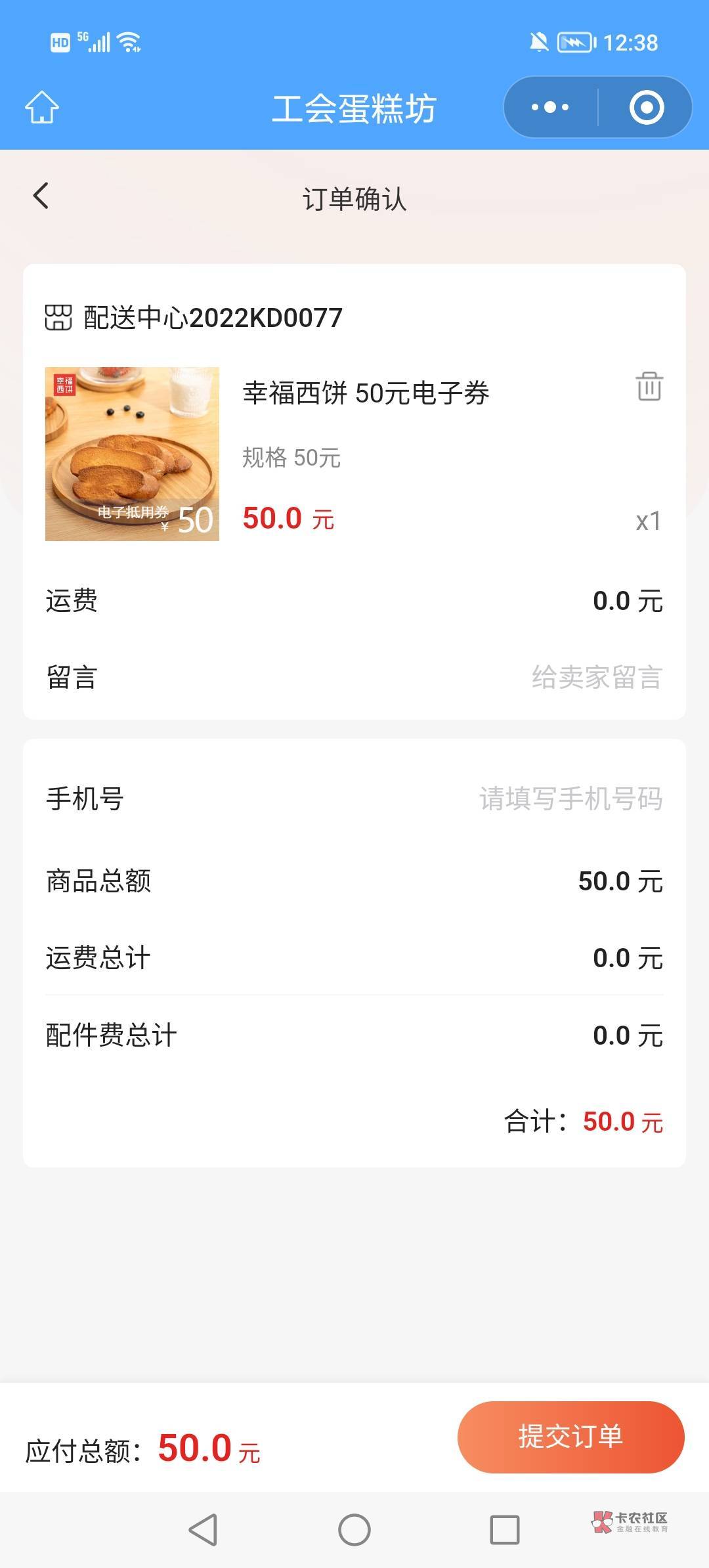Delete the 幸福西饼 50元电子券 item

[x=649, y=386]
